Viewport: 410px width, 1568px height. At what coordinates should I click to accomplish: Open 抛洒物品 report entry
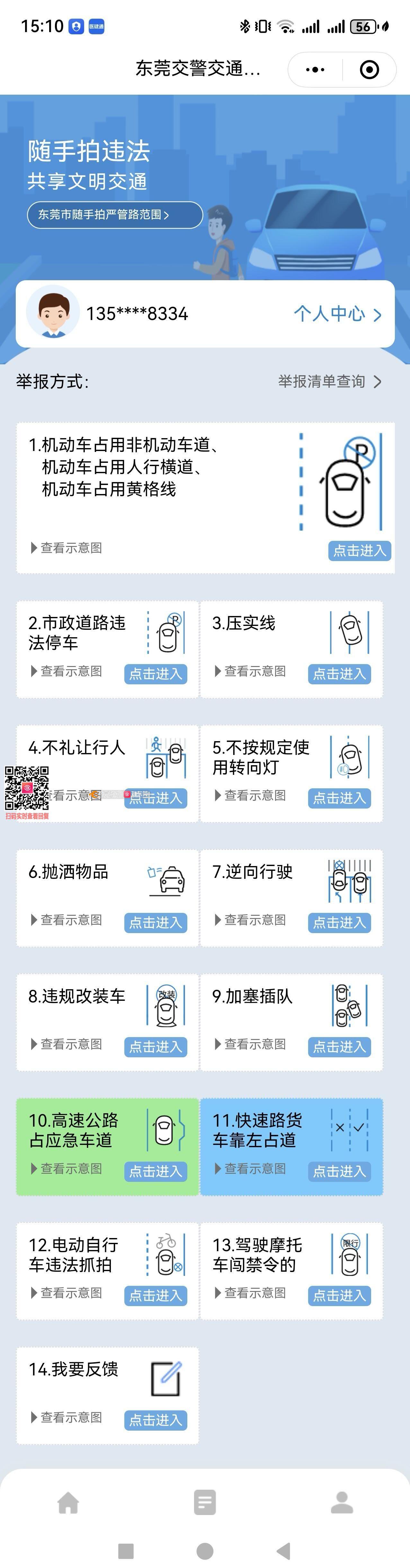(155, 922)
